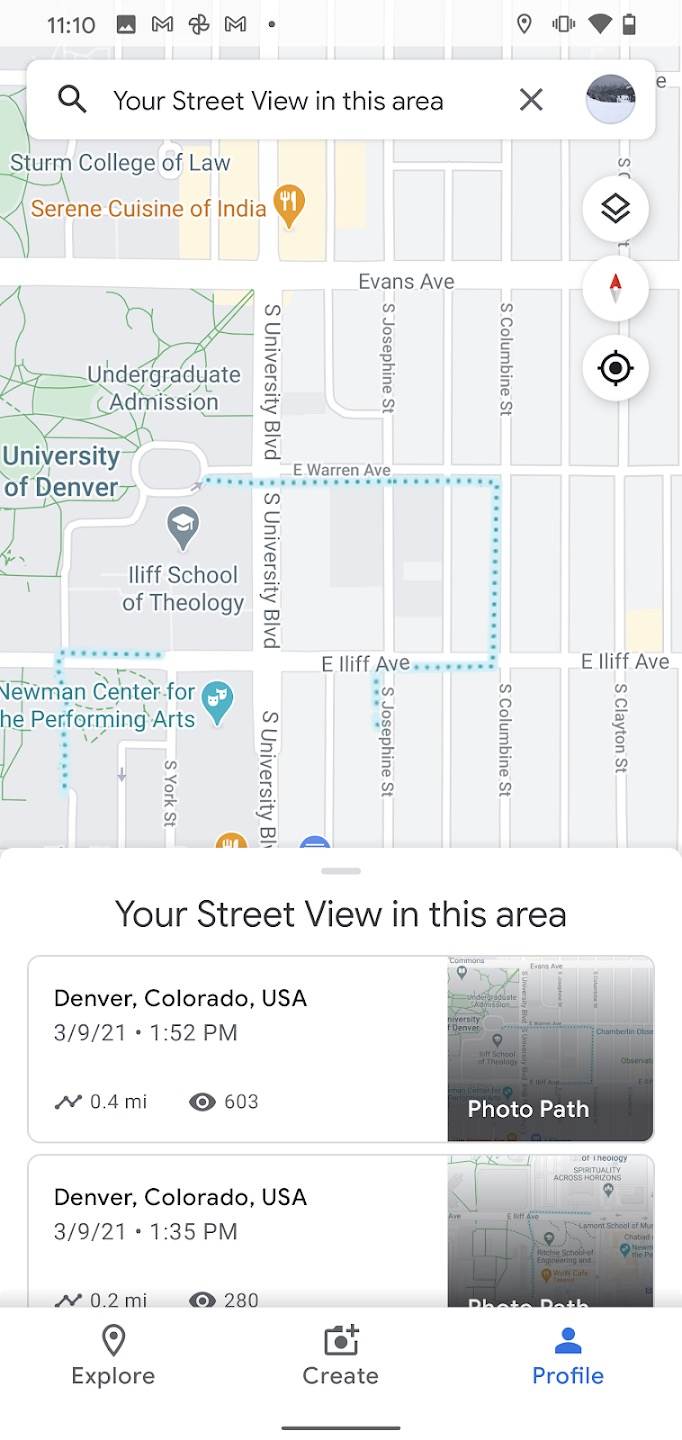
Task: Open the map layers button
Action: point(615,209)
